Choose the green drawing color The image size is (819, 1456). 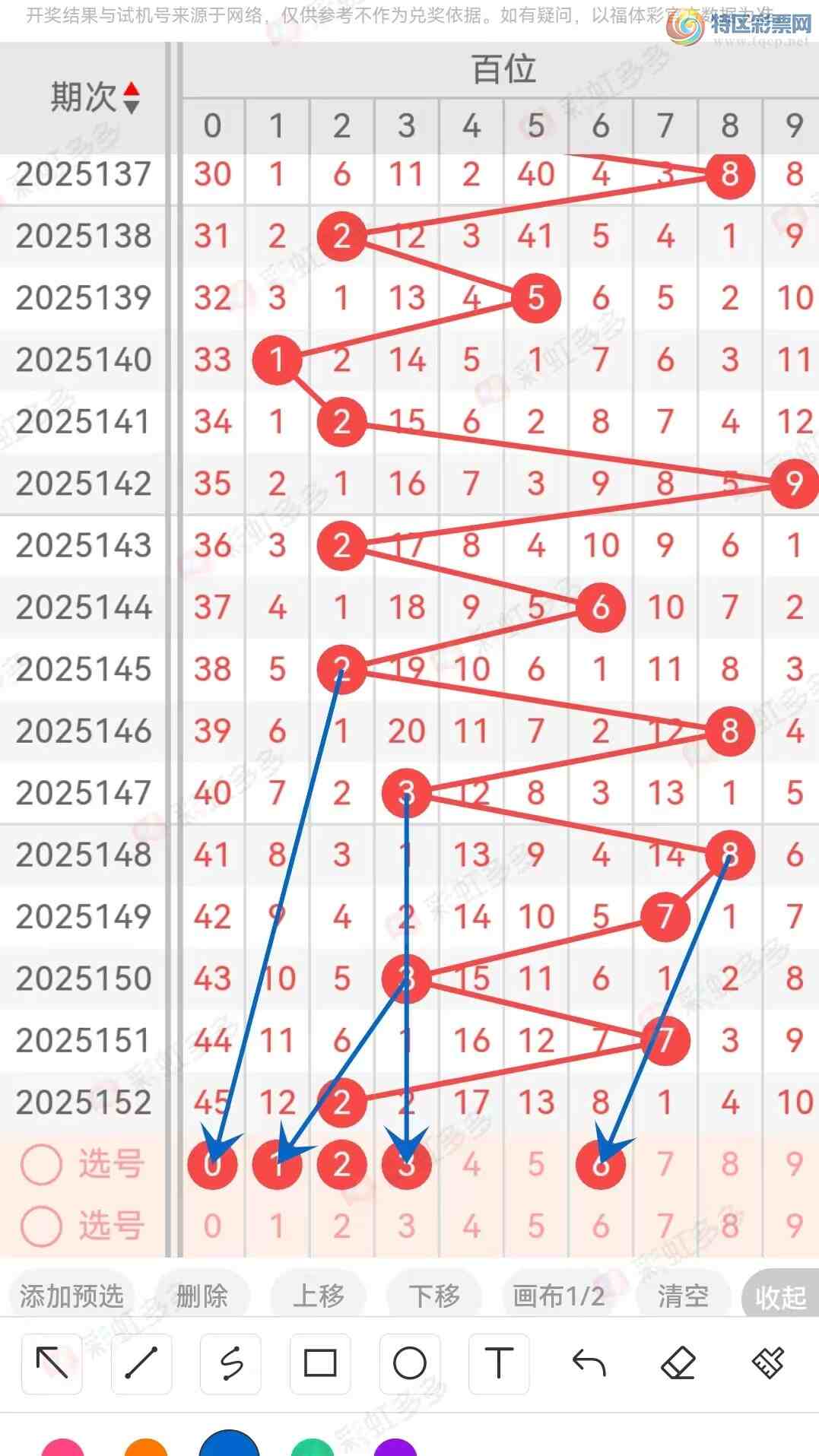click(x=313, y=1448)
